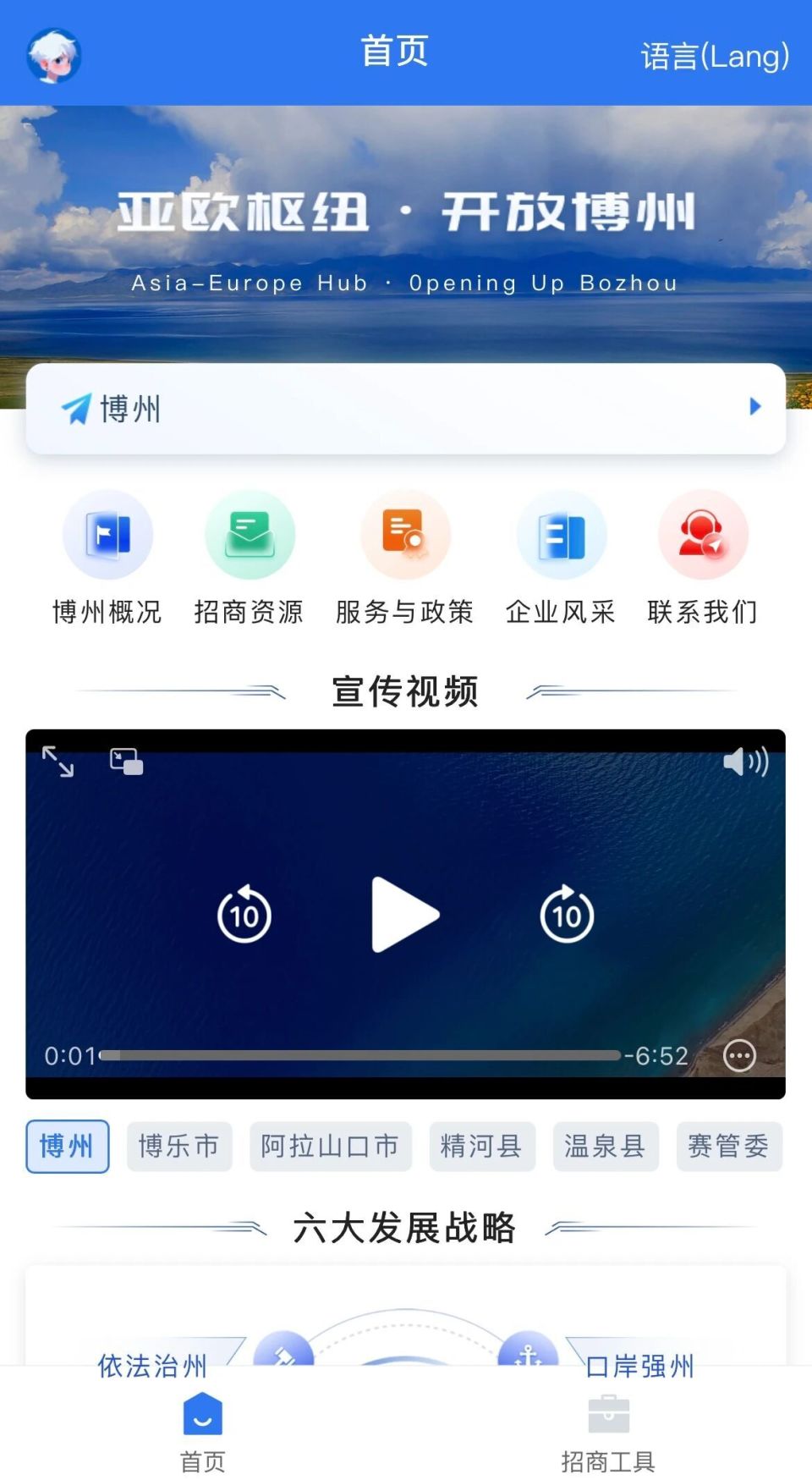Select the 精河县 region filter
Viewport: 812px width, 1480px height.
pyautogui.click(x=482, y=1147)
